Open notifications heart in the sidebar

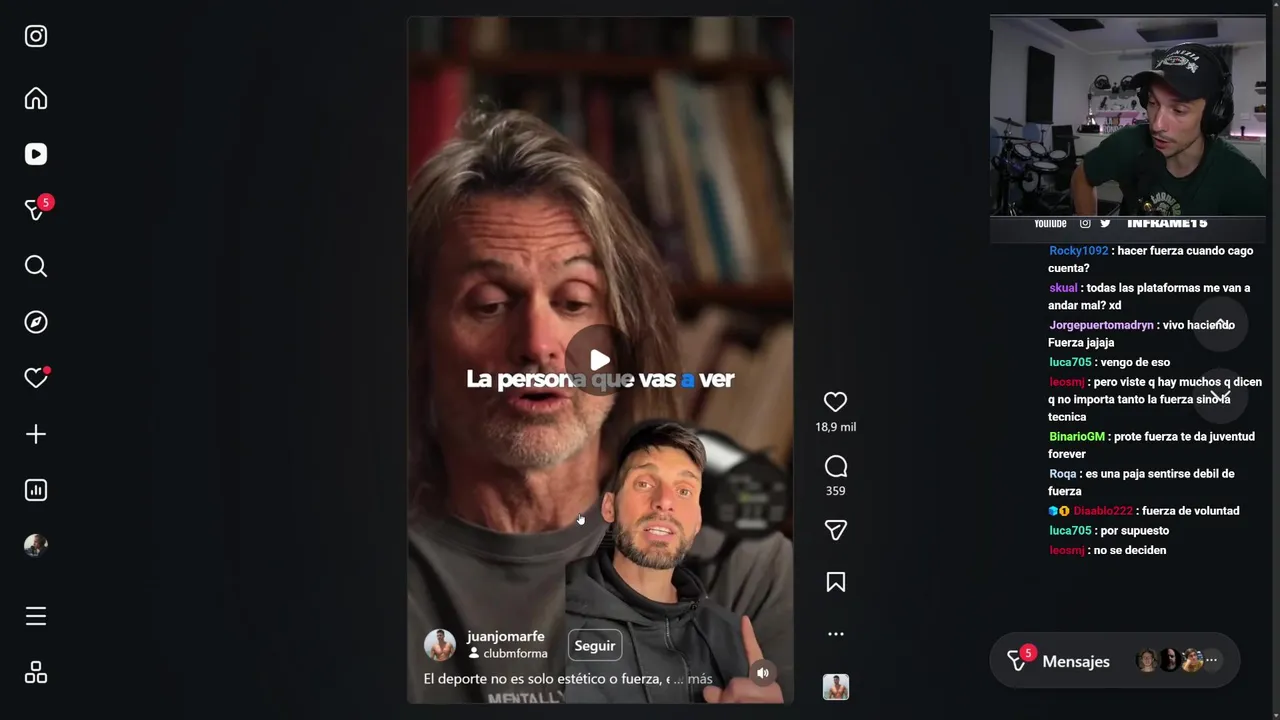click(x=36, y=378)
